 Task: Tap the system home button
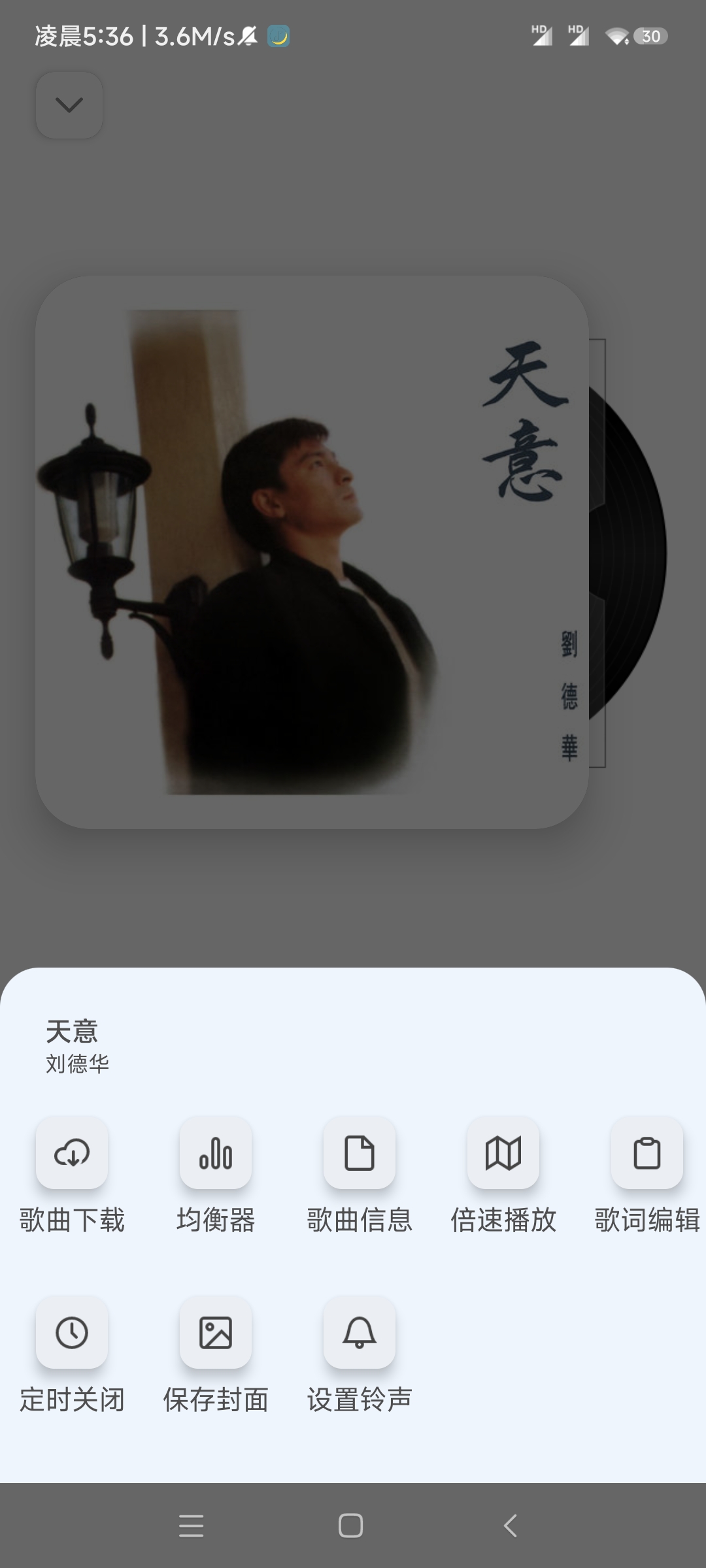(351, 1526)
